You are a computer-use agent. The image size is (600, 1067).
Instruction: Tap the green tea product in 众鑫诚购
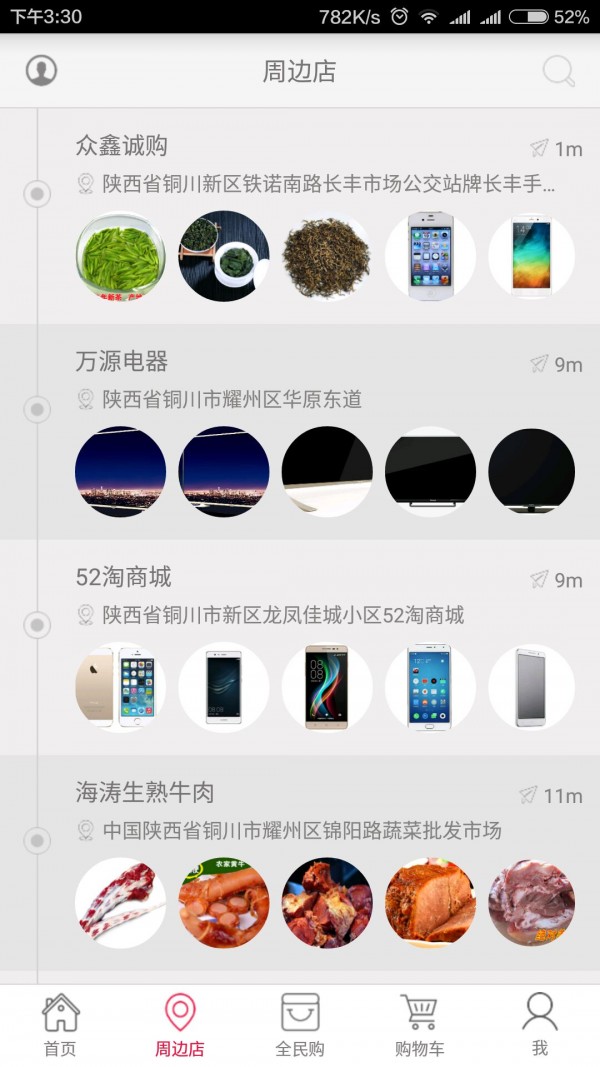(x=120, y=256)
